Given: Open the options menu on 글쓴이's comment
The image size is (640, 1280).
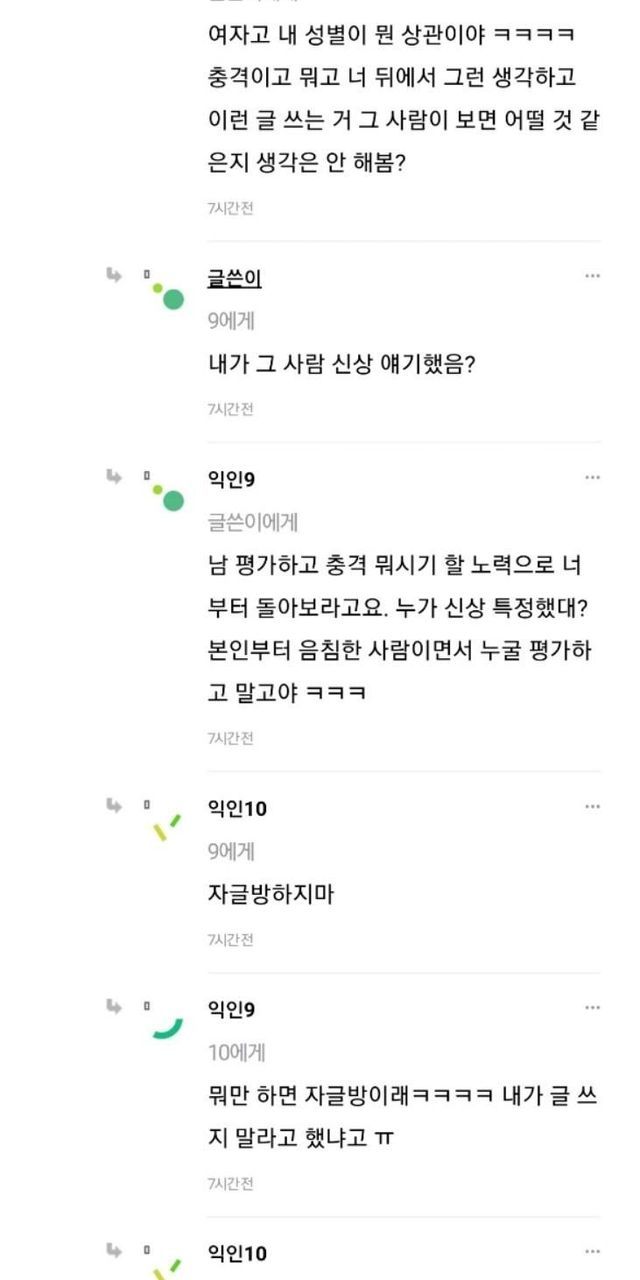Looking at the screenshot, I should click(x=592, y=276).
